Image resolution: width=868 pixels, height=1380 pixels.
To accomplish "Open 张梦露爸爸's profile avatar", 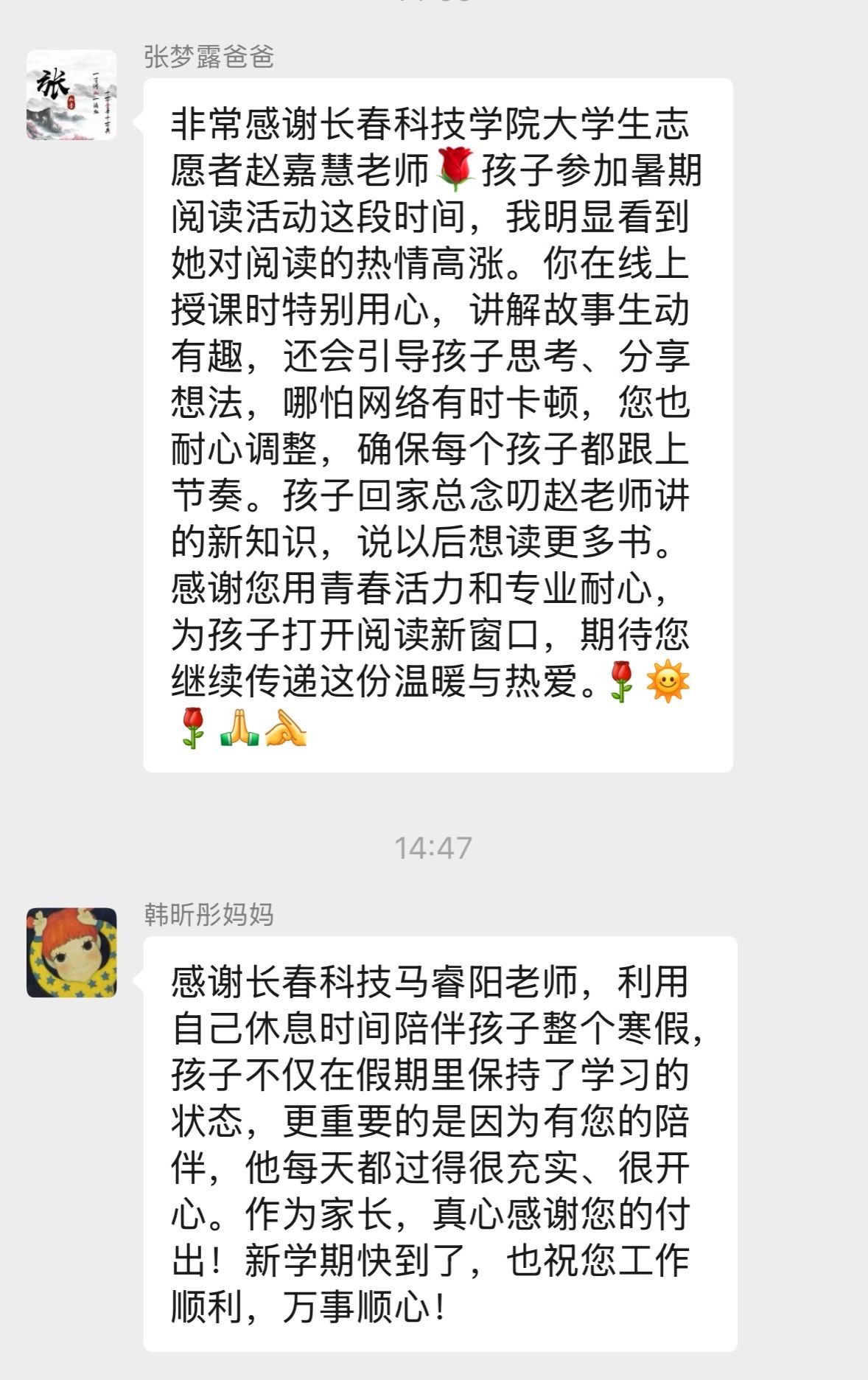I will coord(71,95).
